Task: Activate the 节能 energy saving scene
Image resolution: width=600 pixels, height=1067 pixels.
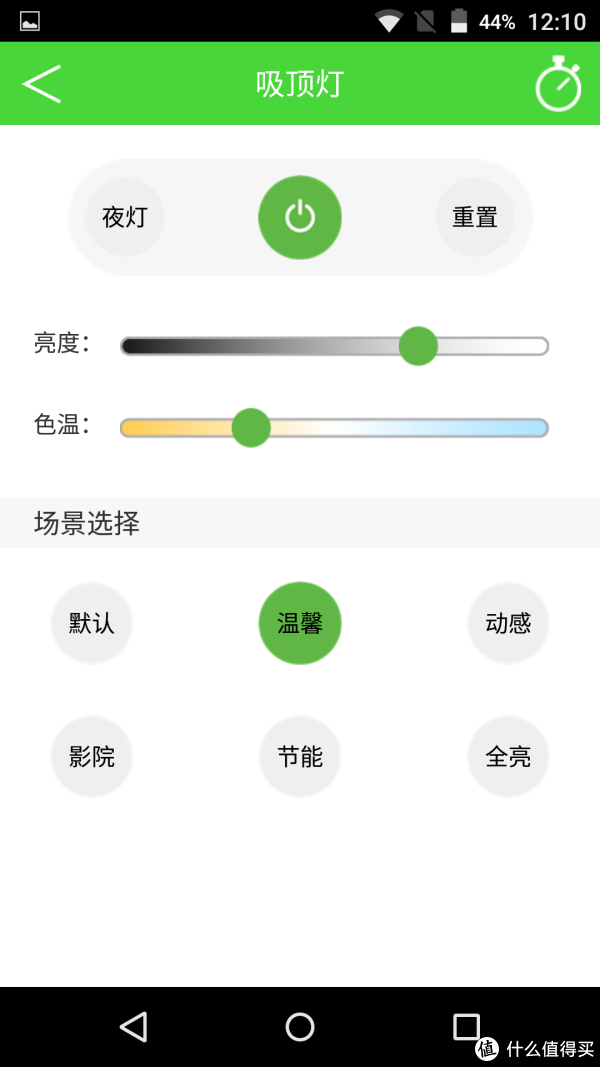Action: point(300,756)
